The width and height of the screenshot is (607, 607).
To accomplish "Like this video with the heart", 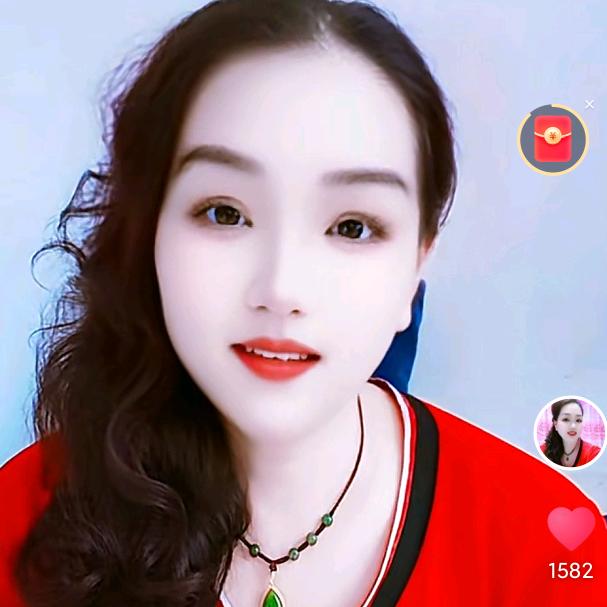I will [x=571, y=528].
